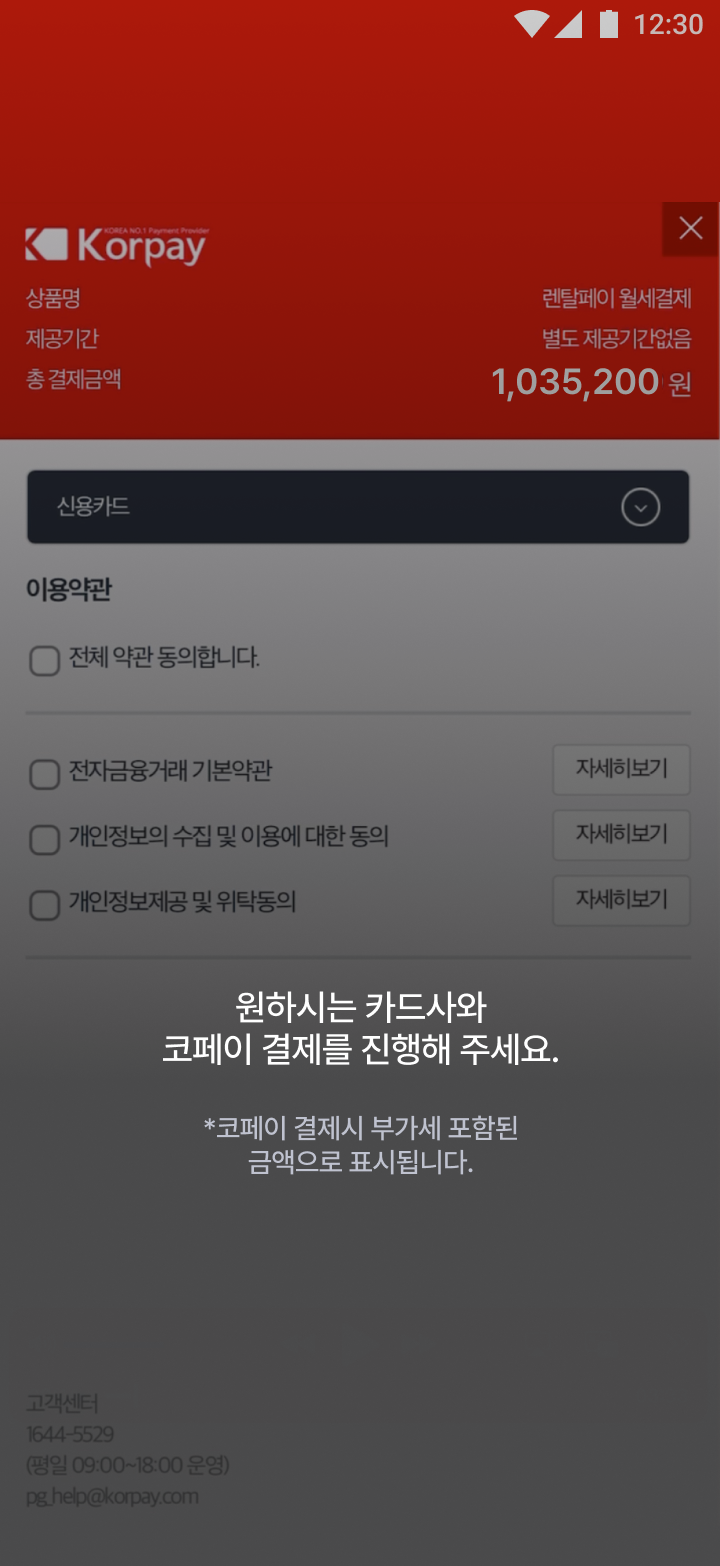Tick 개인정보제공 및 위탁동의 checkbox
Image resolution: width=720 pixels, height=1566 pixels.
45,905
